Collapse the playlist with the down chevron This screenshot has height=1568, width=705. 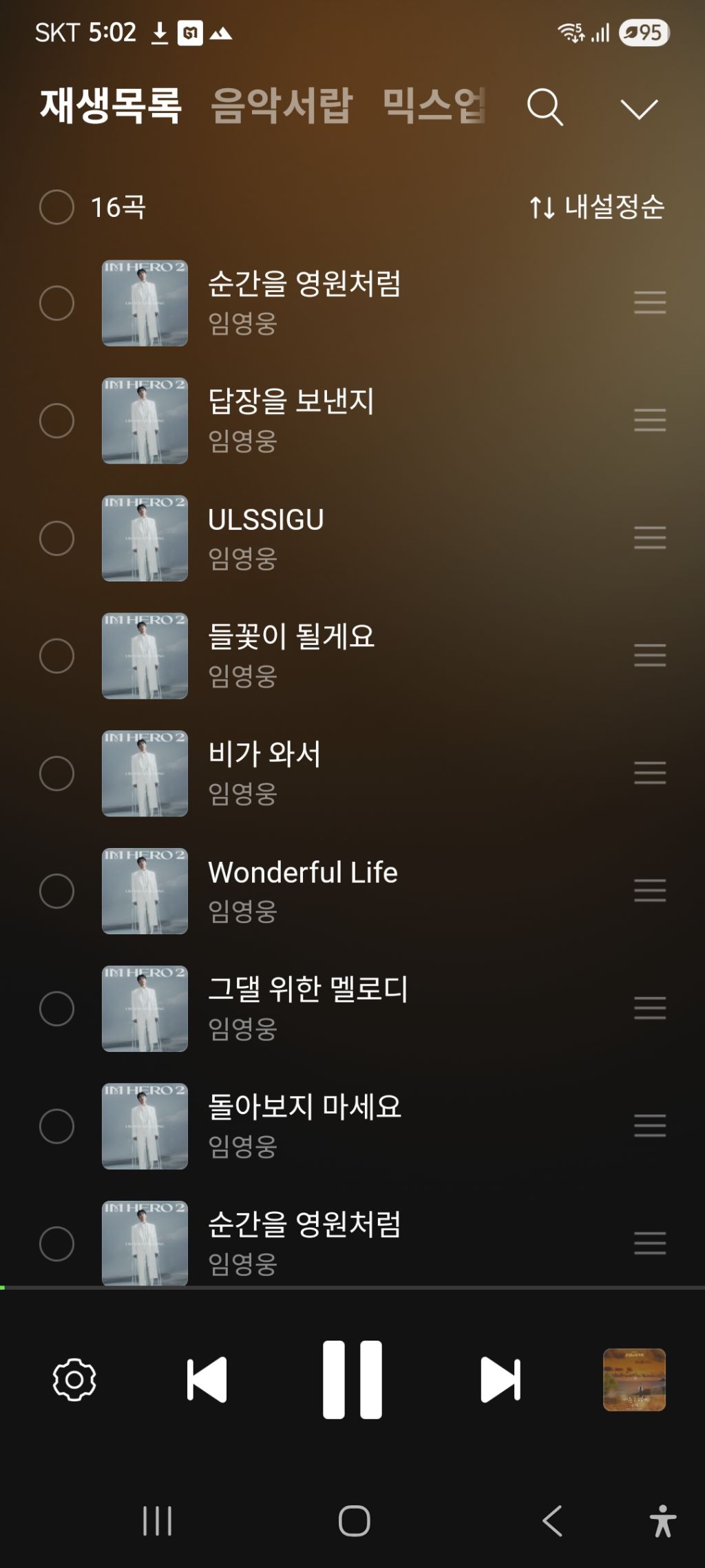638,109
